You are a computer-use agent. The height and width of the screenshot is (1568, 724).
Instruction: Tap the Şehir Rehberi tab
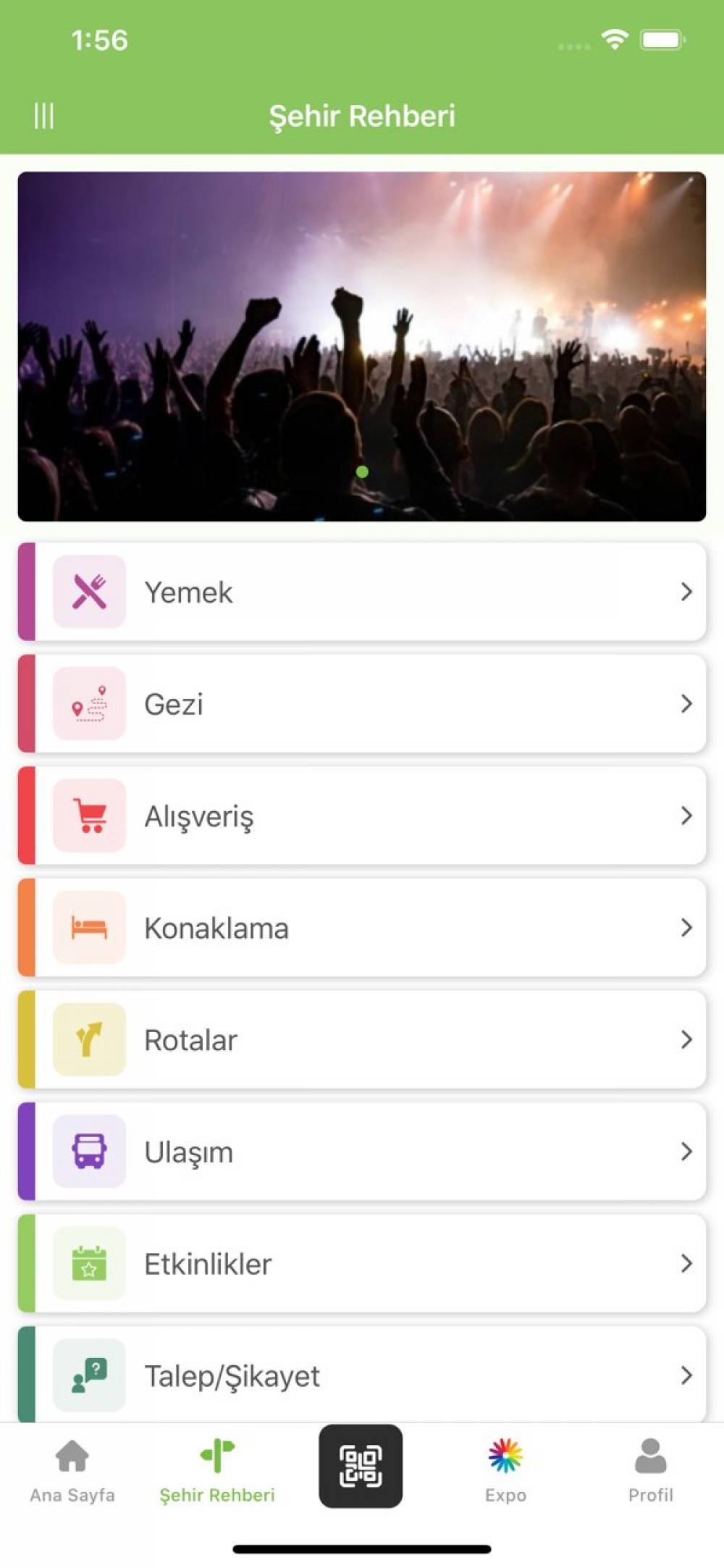217,1470
